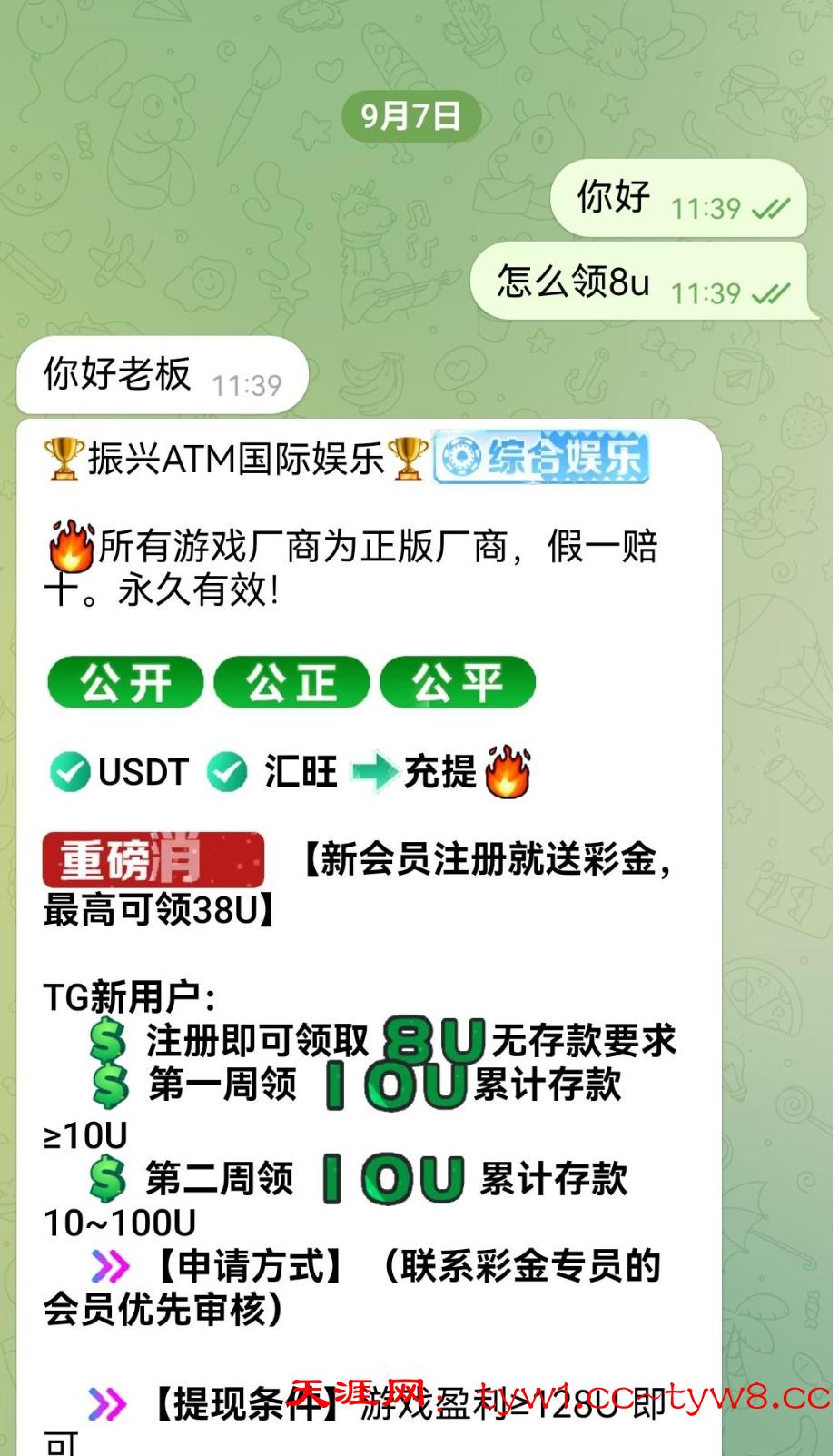839x1456 pixels.
Task: Tap the 9月7日 date chip
Action: coord(410,116)
